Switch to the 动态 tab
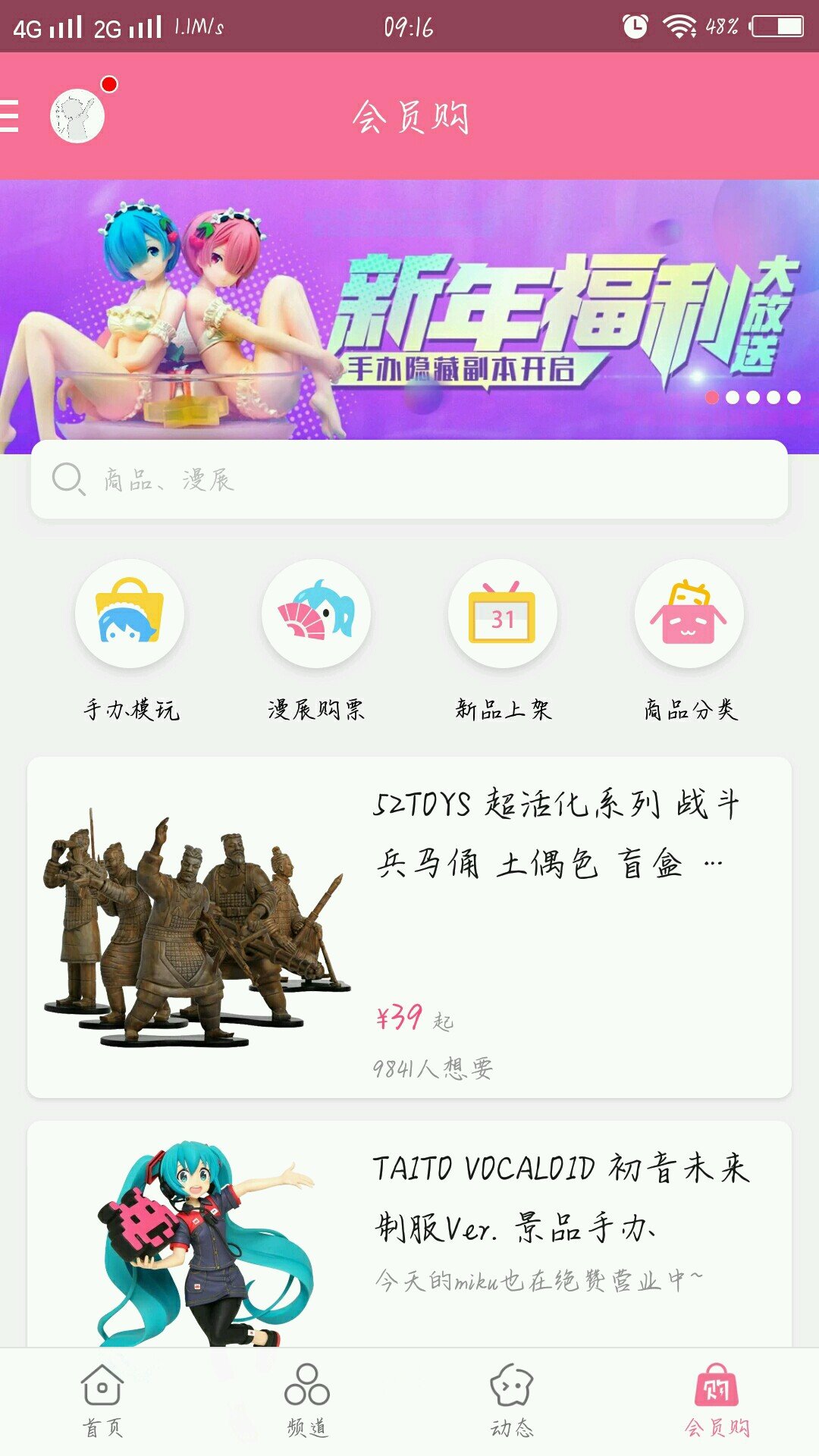The width and height of the screenshot is (819, 1456). pyautogui.click(x=512, y=1401)
